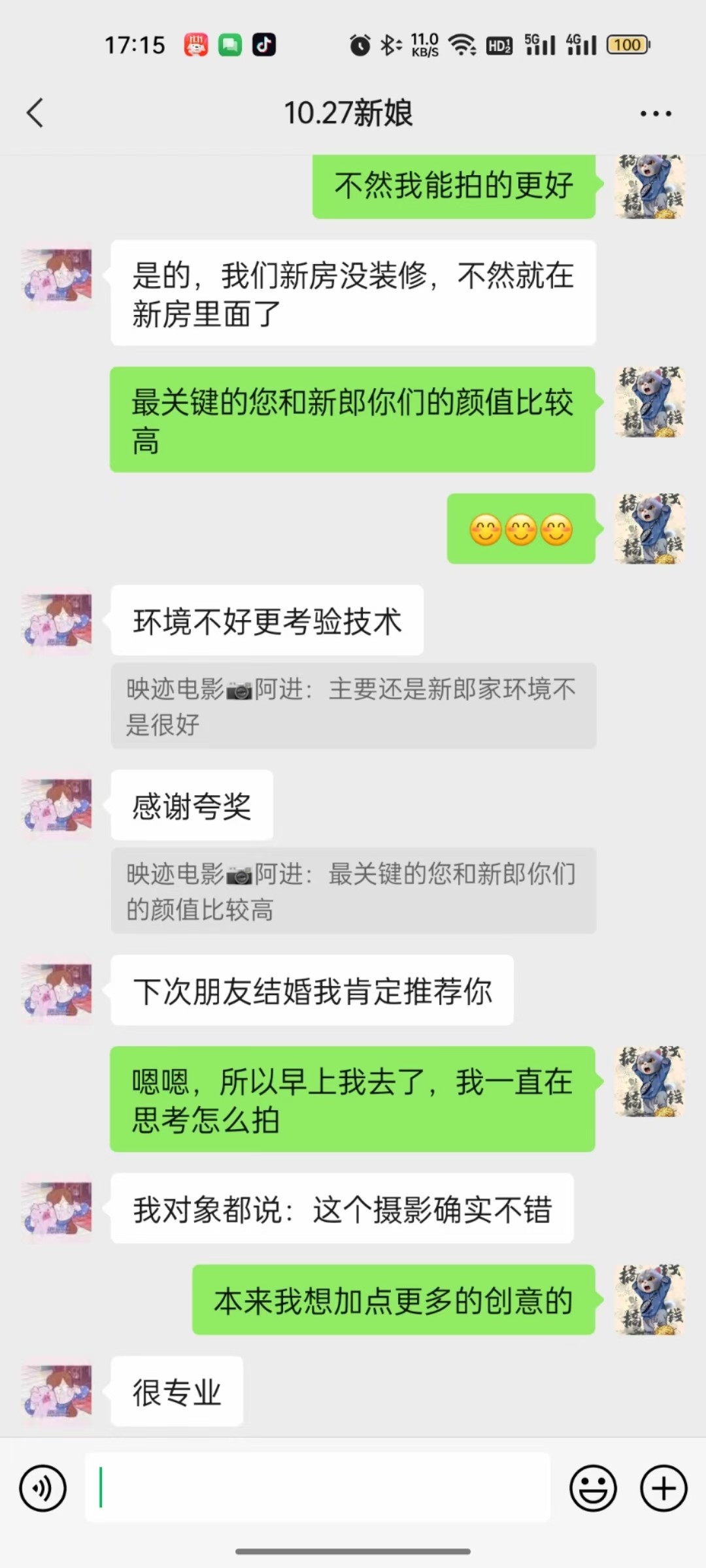Screen dimensions: 706x1568
Task: Open the plus attachment menu
Action: (664, 1488)
